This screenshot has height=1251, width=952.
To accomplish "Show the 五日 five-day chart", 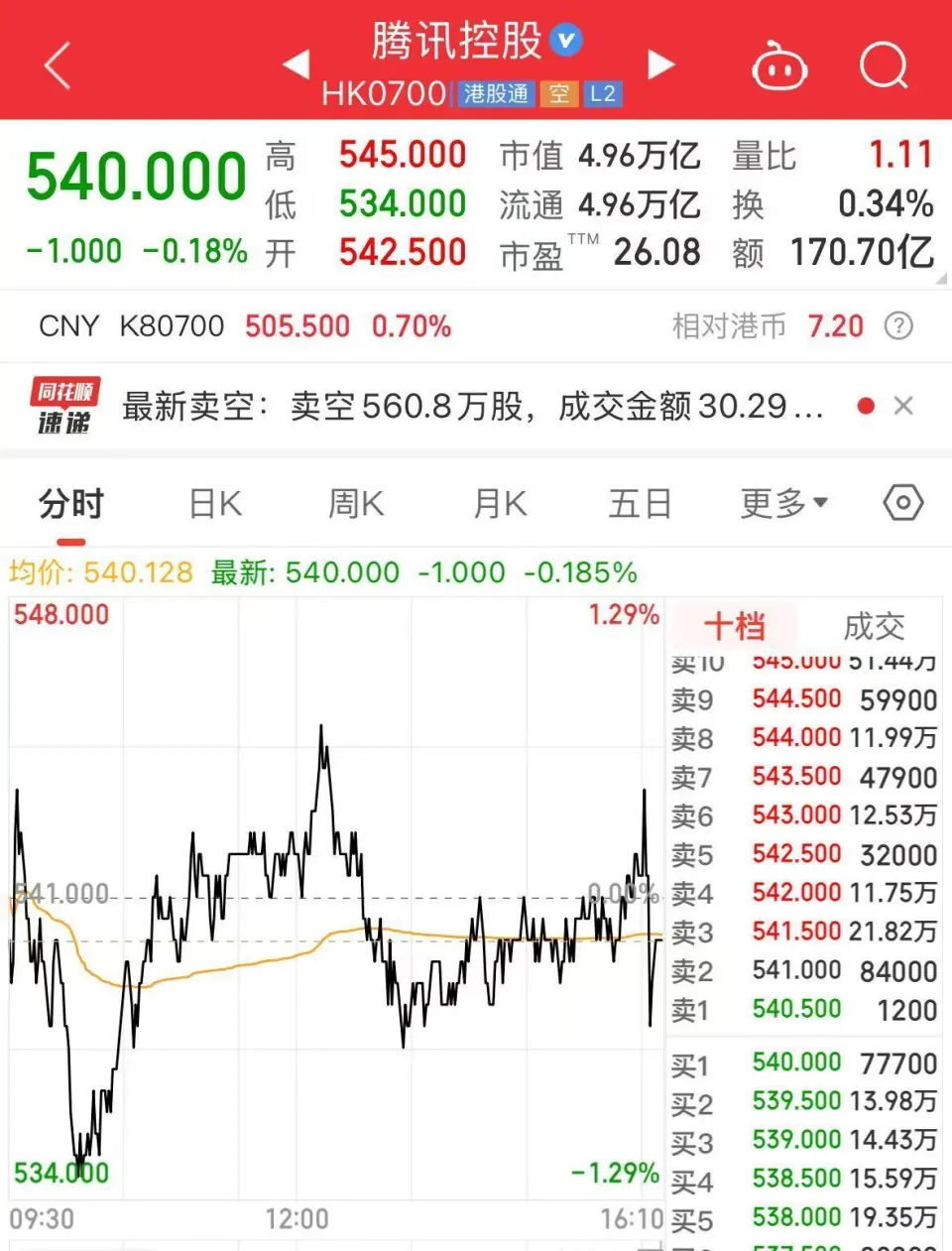I will coord(640,504).
